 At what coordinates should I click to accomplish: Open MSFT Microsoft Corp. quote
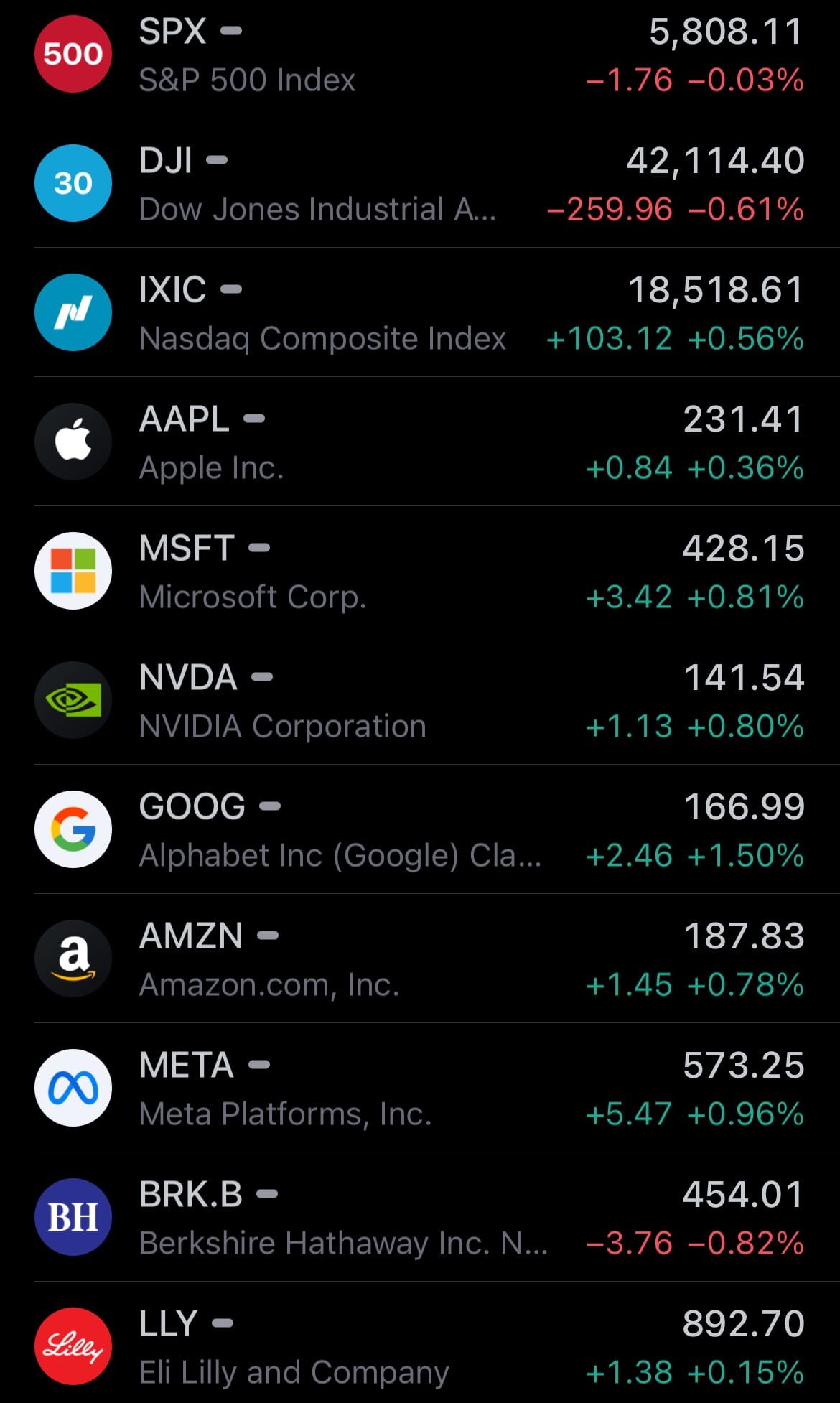420,572
